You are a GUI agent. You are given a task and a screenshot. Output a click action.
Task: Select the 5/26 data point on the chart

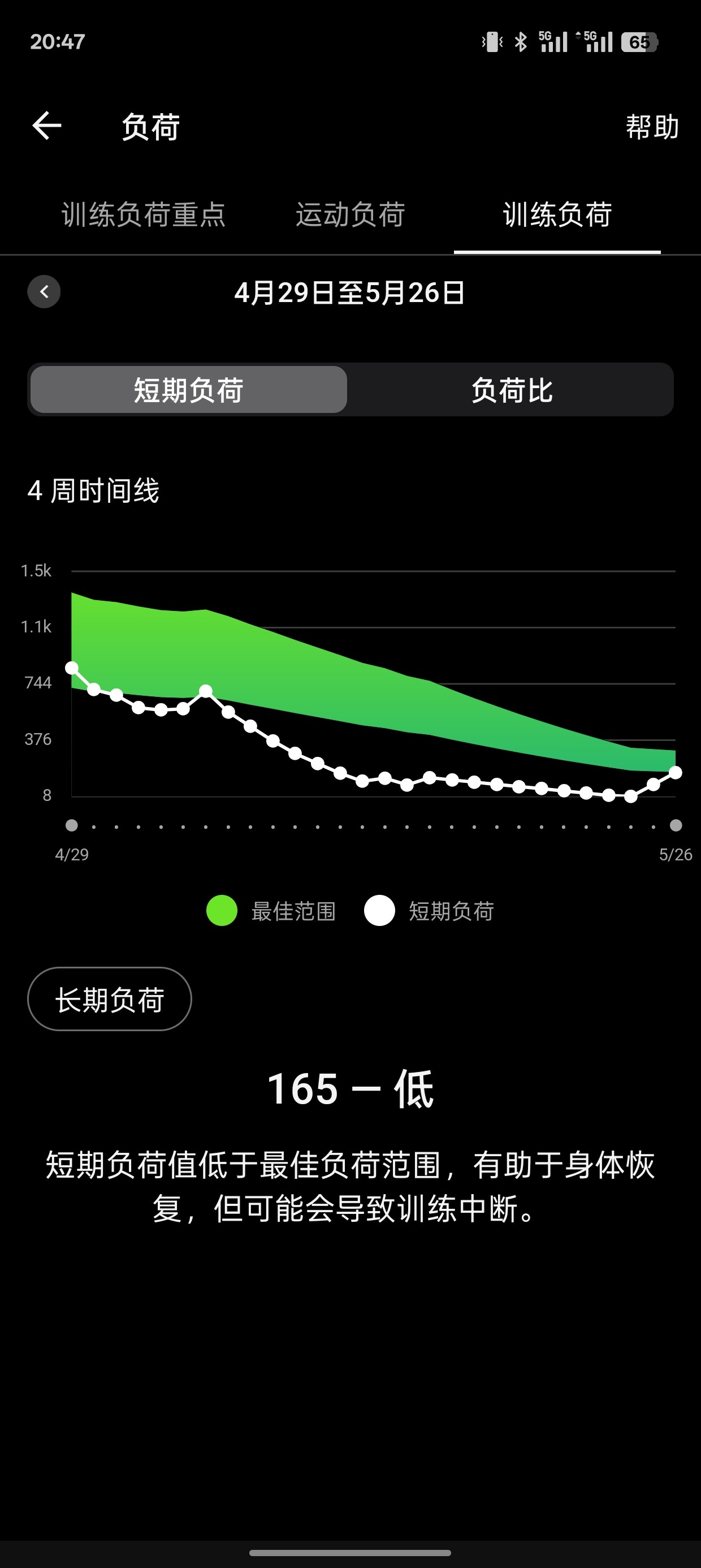pos(676,773)
